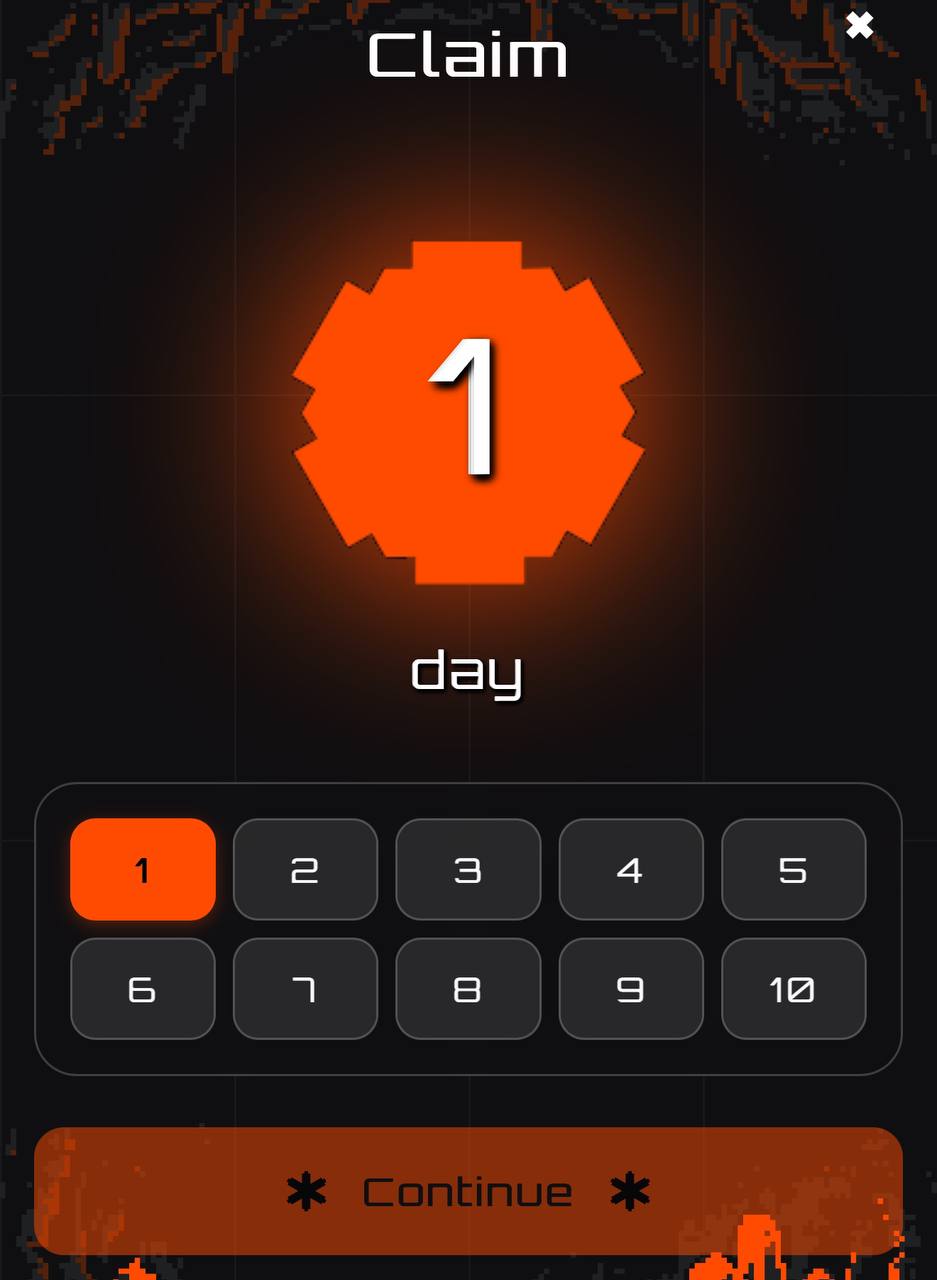Tap the Continue button
This screenshot has height=1280, width=937.
(x=468, y=1191)
